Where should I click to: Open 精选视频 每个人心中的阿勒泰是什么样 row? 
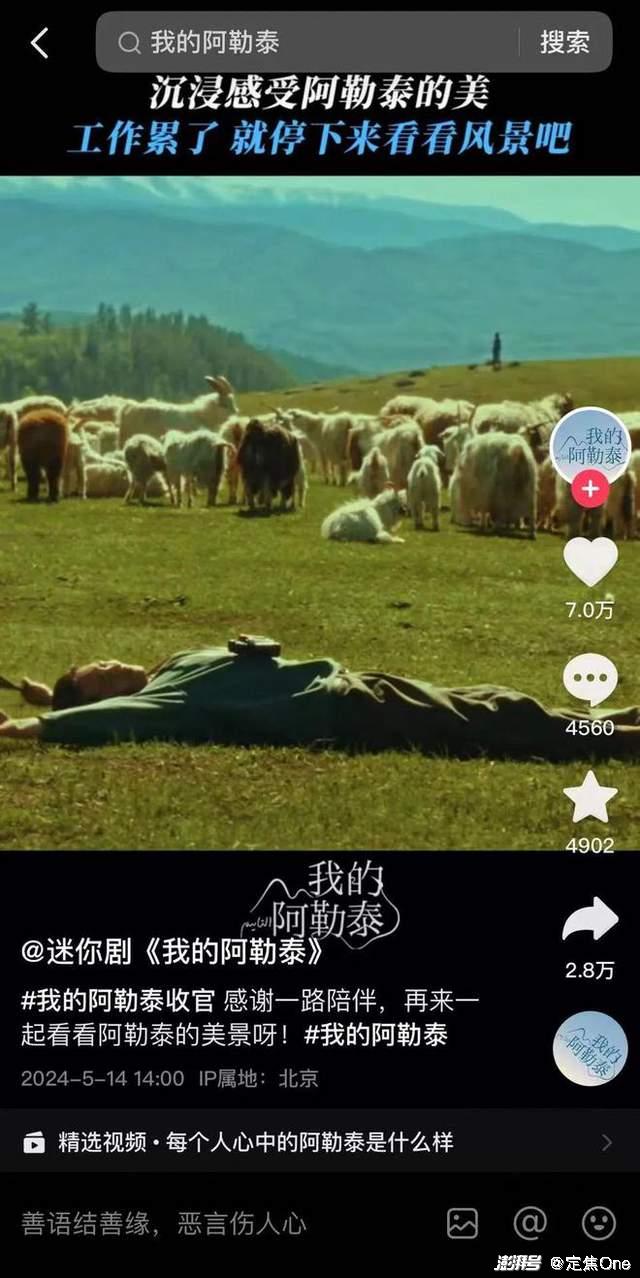click(x=320, y=1142)
